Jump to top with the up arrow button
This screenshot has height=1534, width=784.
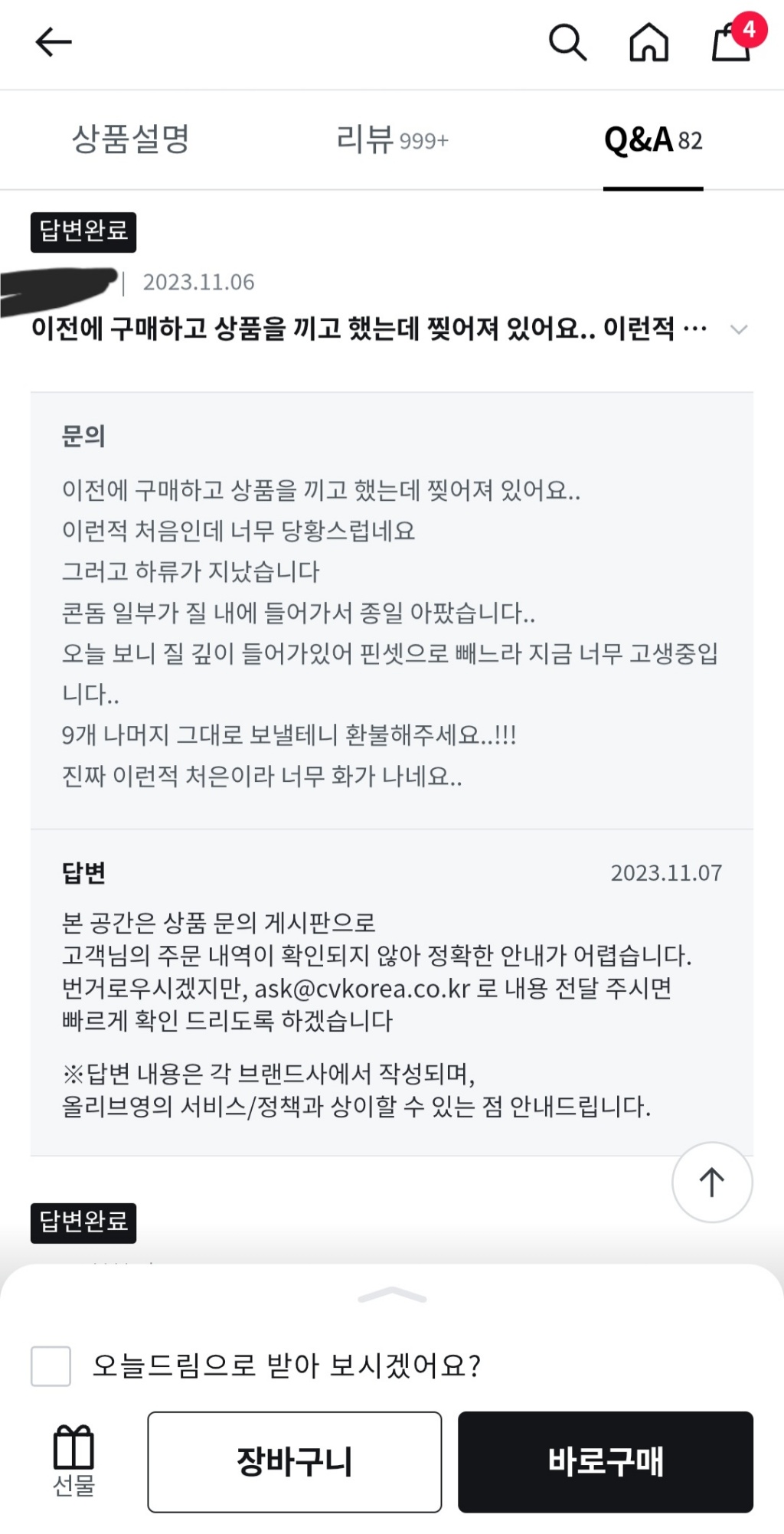click(712, 1182)
